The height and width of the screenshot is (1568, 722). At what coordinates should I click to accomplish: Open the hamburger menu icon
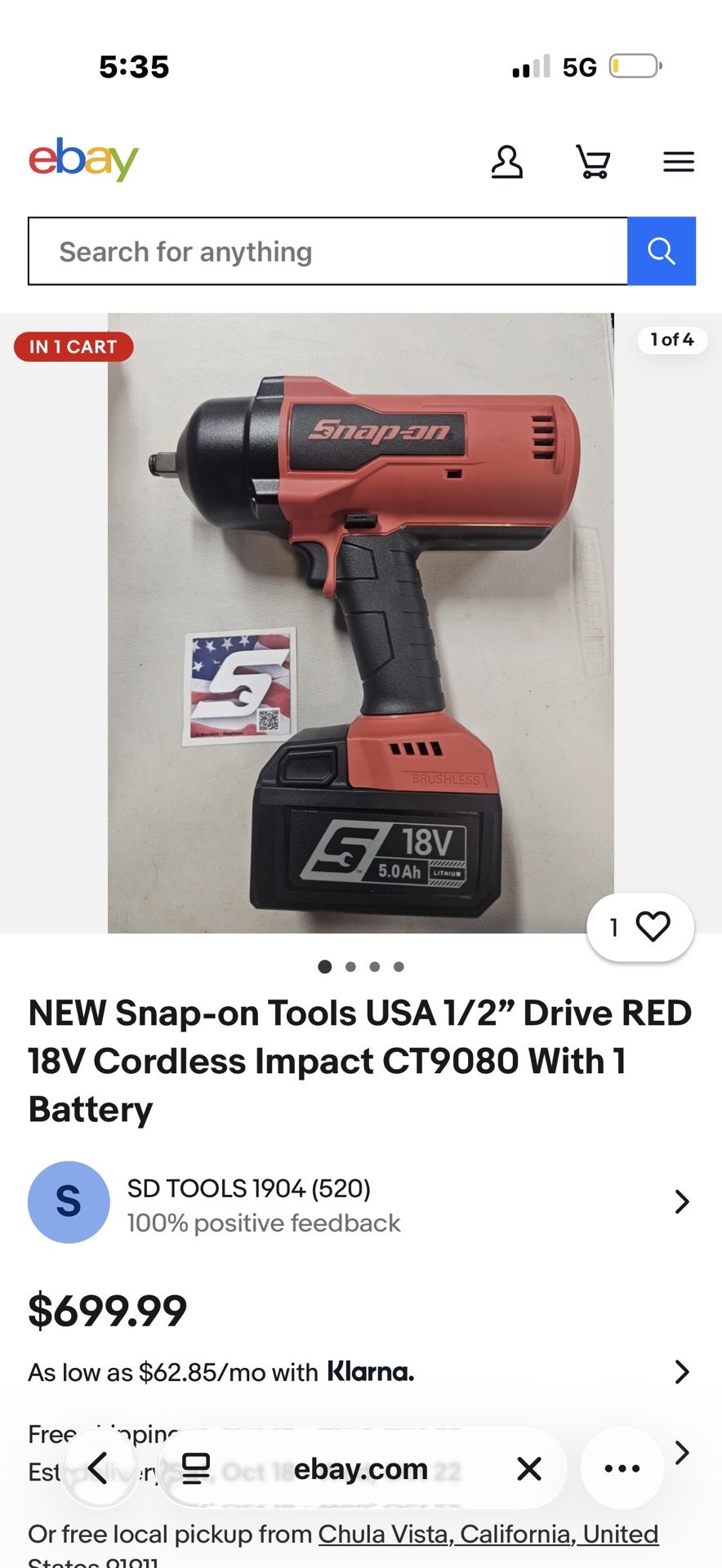(678, 163)
